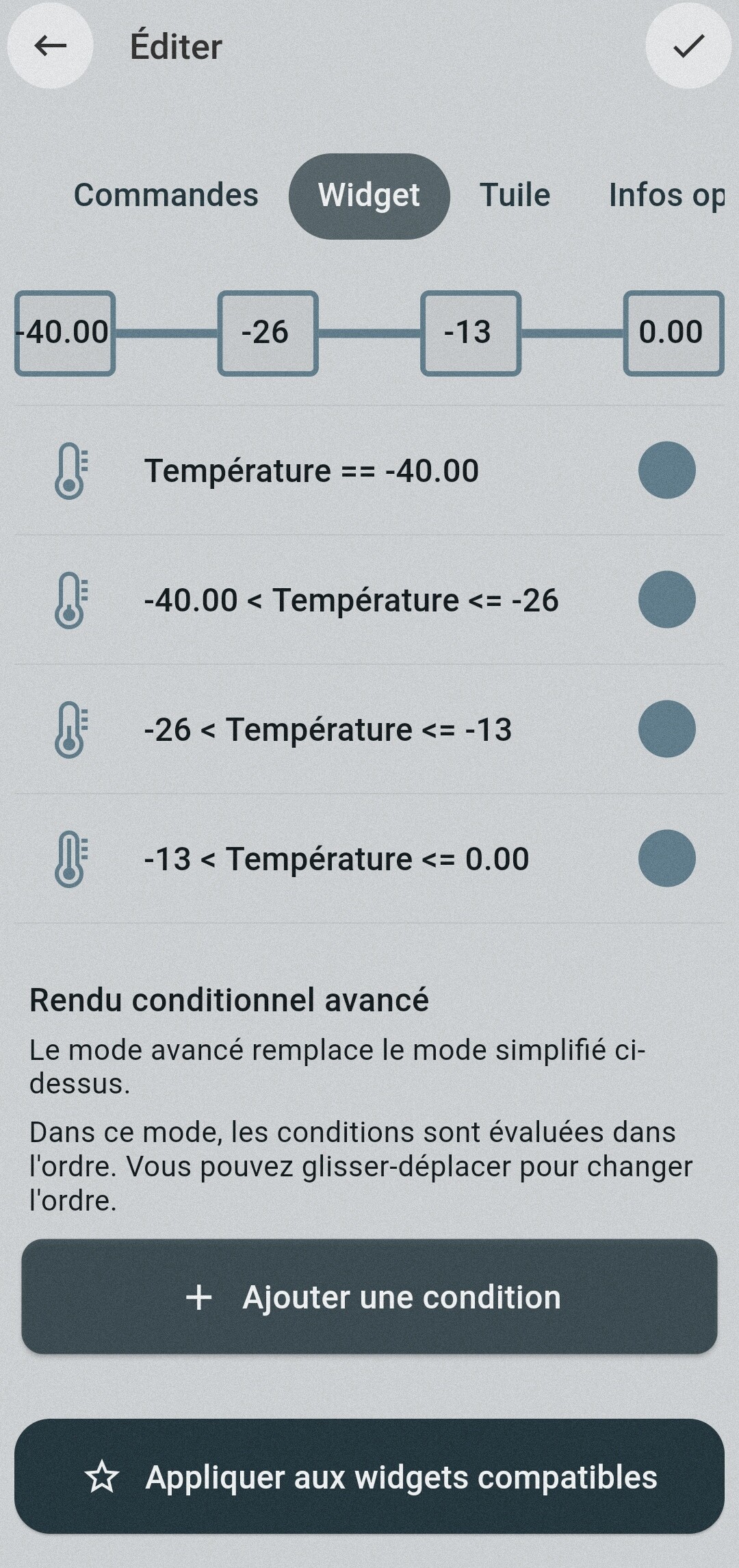Choose color for -40.00 < Température <= -26
The height and width of the screenshot is (1568, 739).
[x=666, y=600]
